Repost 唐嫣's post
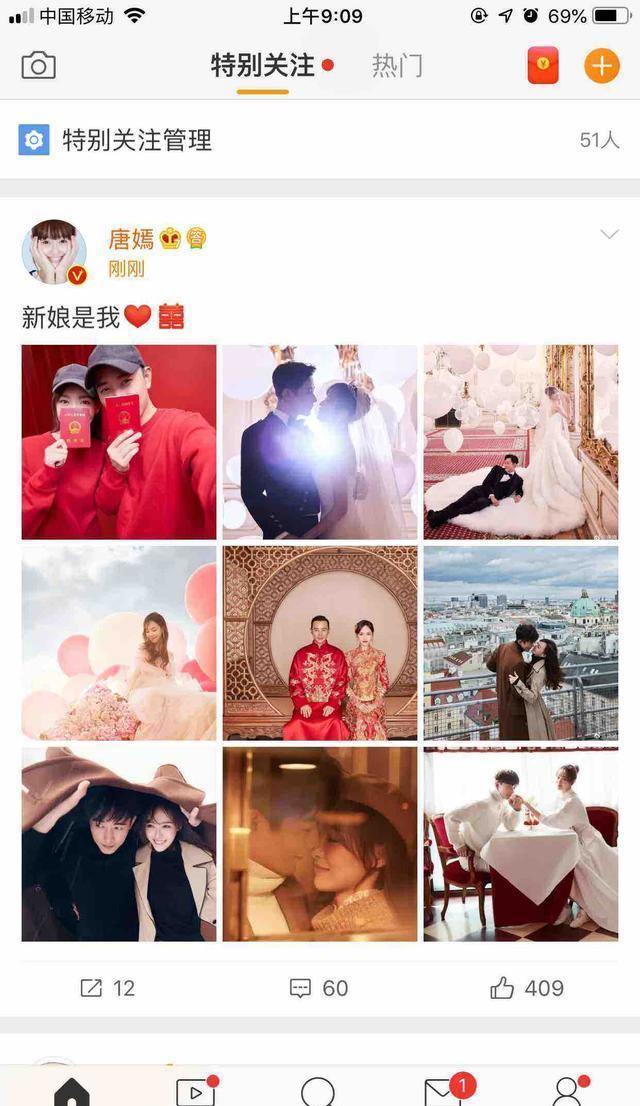 click(107, 988)
